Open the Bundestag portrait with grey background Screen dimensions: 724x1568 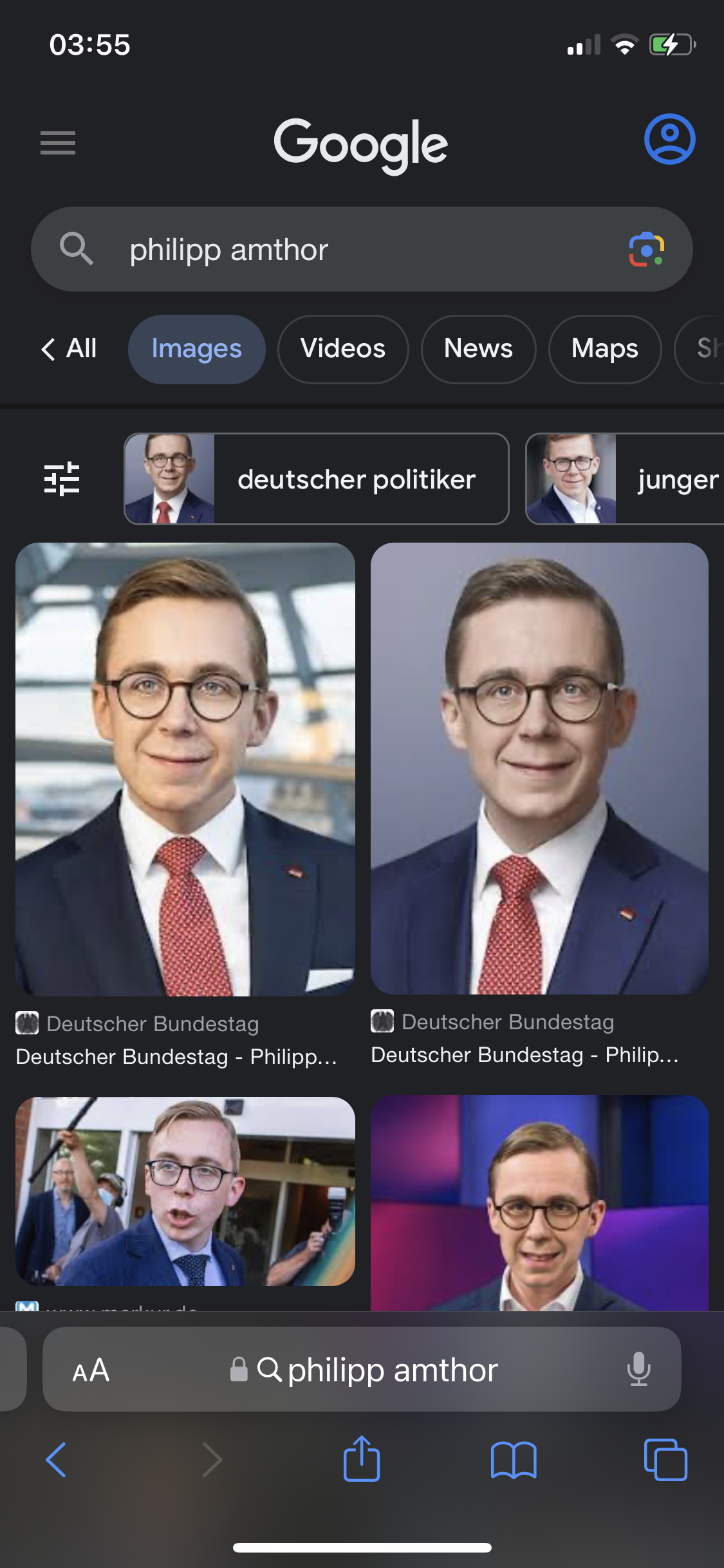point(539,769)
